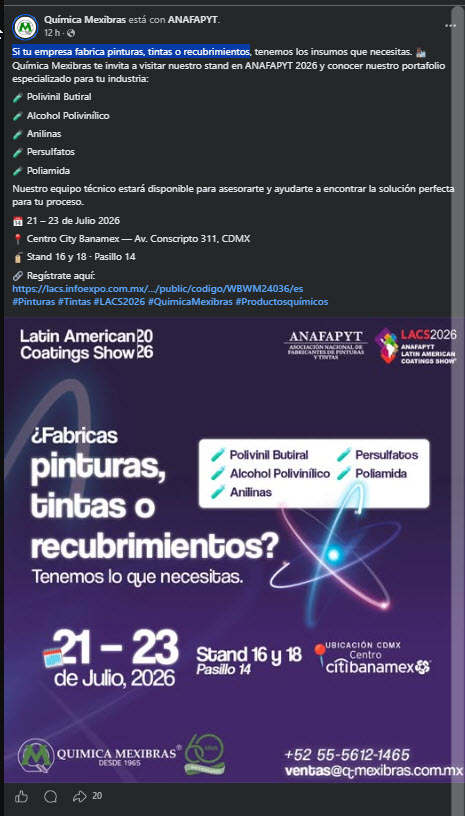Open the Latin American Coatings Show post image
Image resolution: width=465 pixels, height=816 pixels.
(x=232, y=550)
